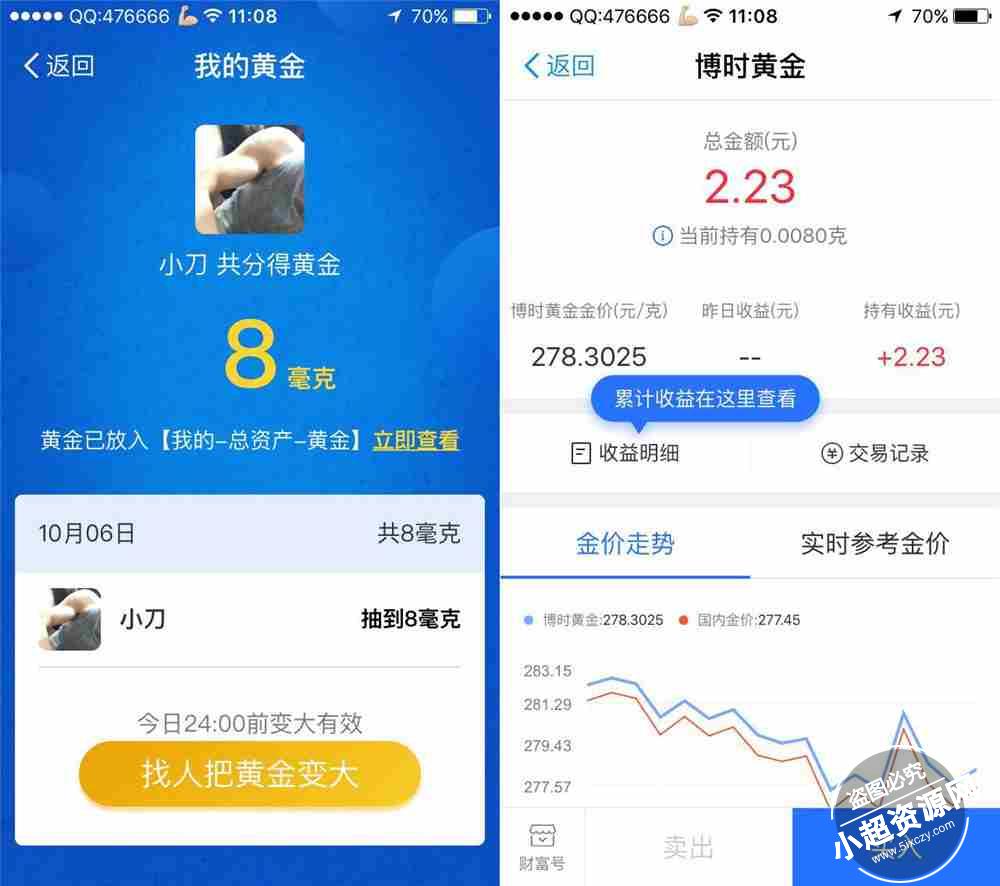Open the 立即查看 link
The image size is (1000, 886).
[x=415, y=440]
